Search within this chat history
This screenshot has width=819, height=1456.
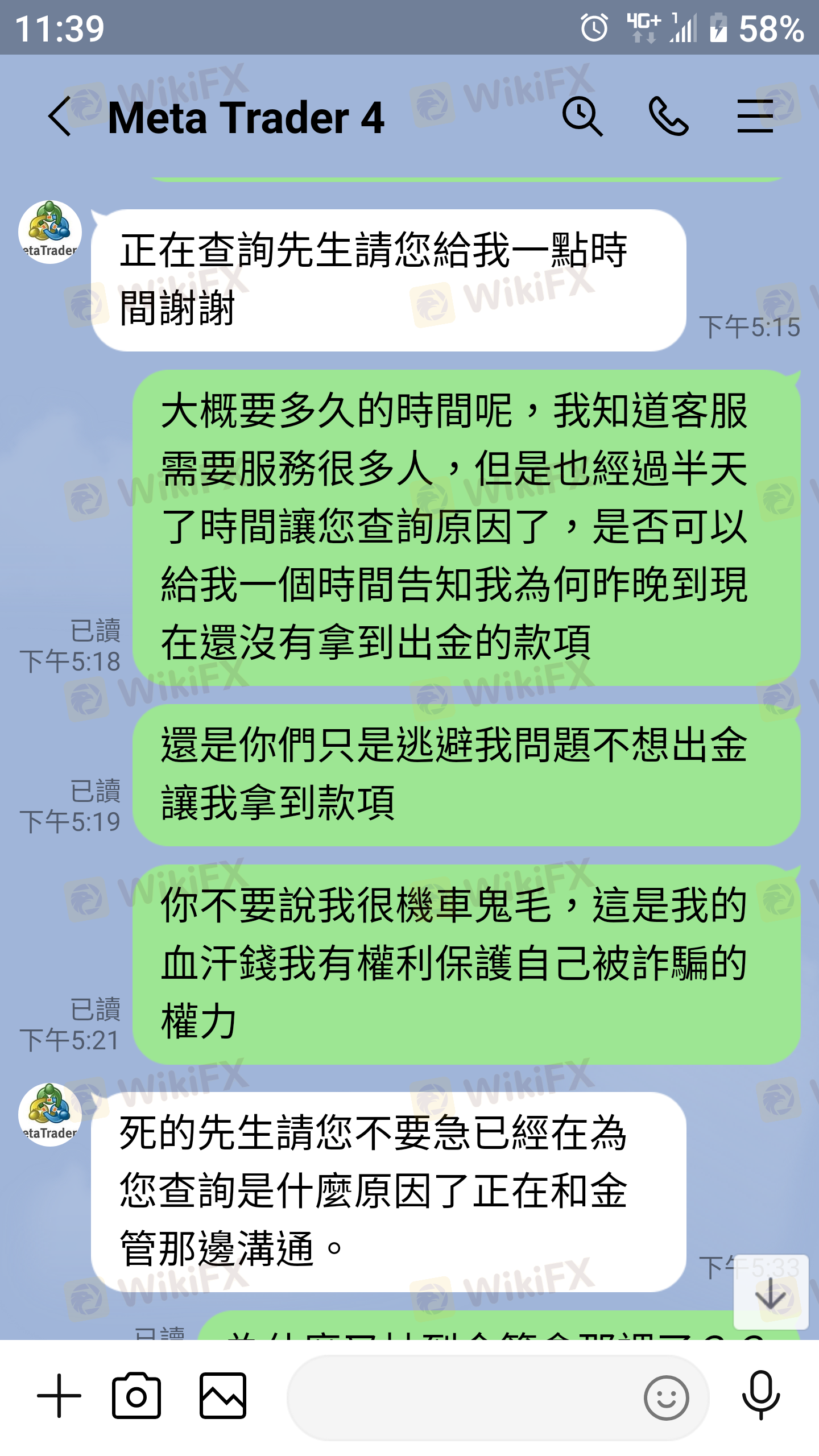582,117
